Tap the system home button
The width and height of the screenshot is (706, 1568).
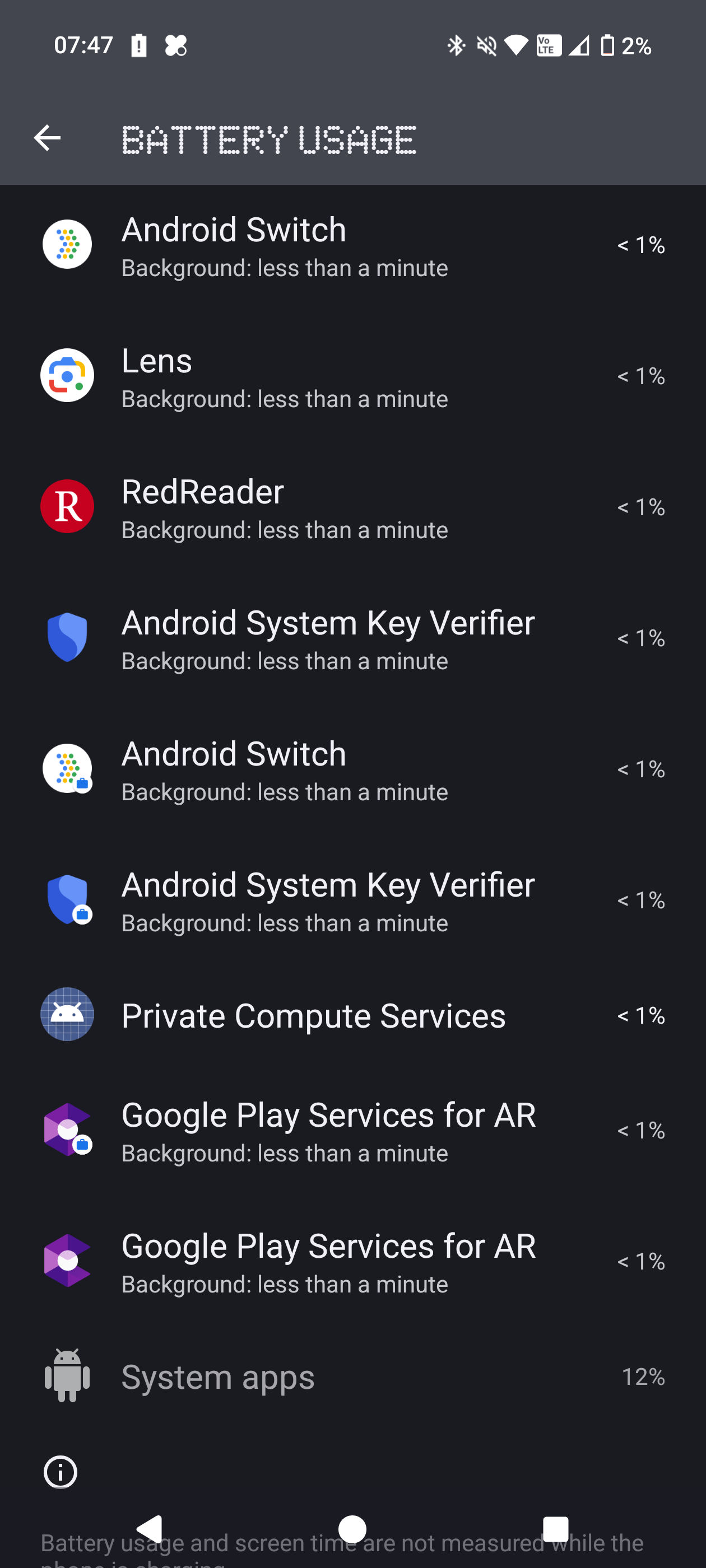(352, 1528)
